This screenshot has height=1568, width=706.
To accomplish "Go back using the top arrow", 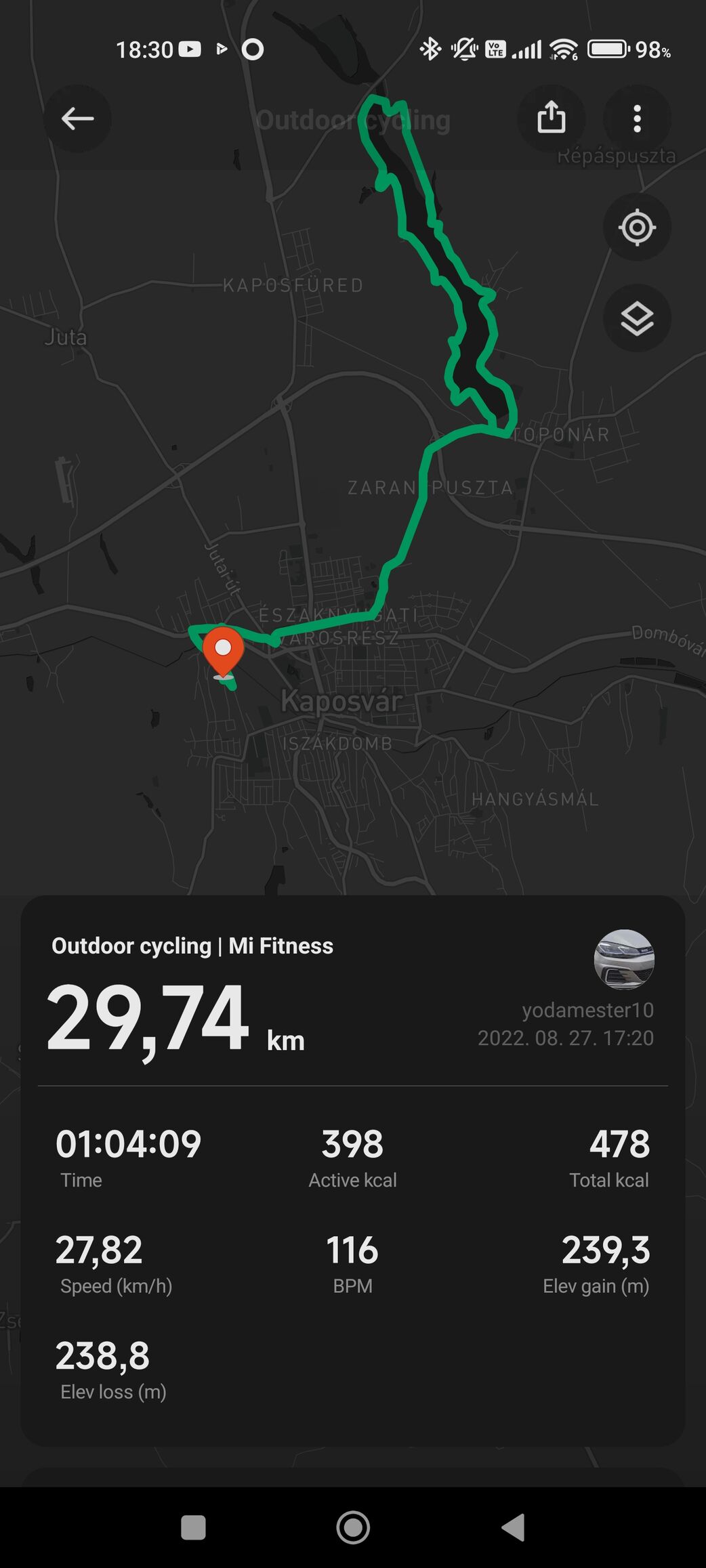I will tap(77, 119).
